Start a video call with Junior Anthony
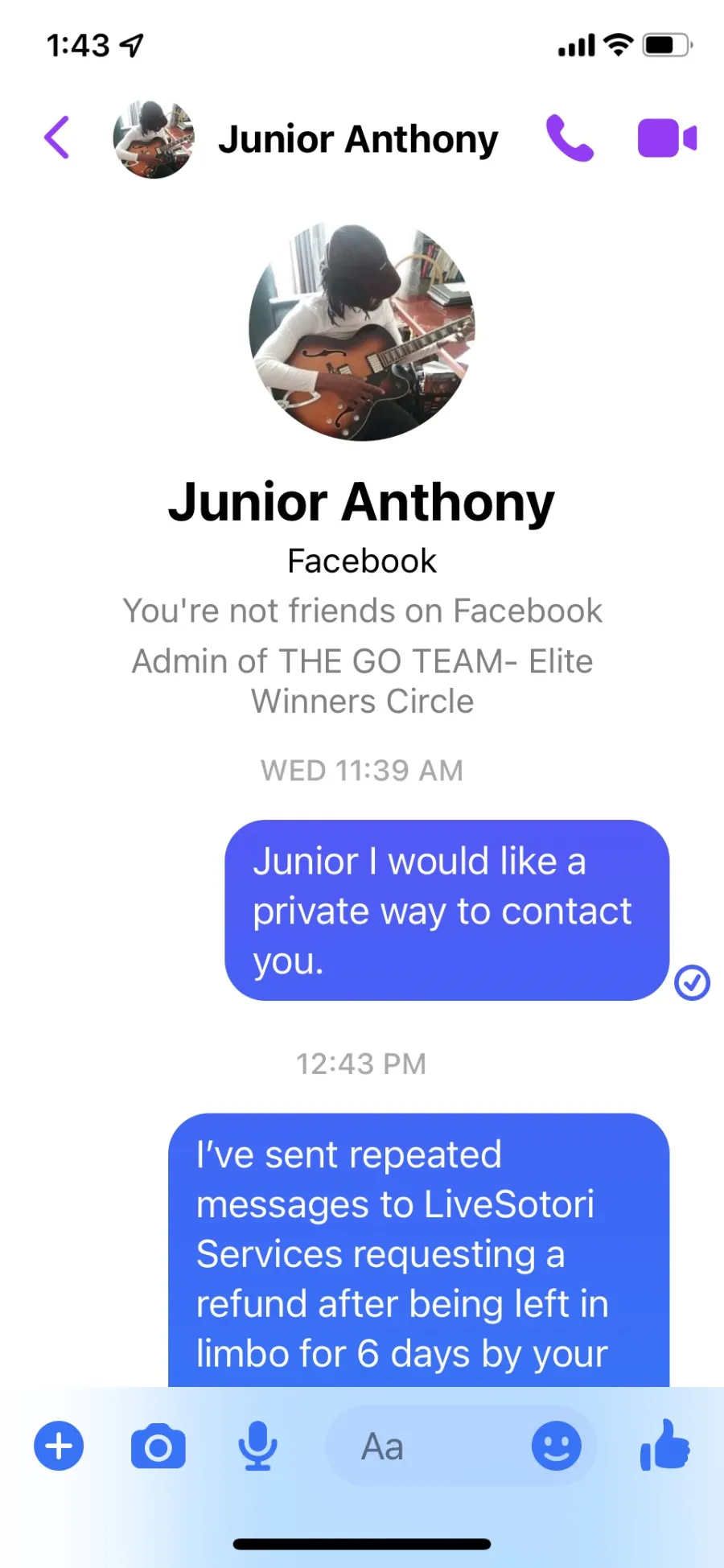724x1568 pixels. coord(667,138)
